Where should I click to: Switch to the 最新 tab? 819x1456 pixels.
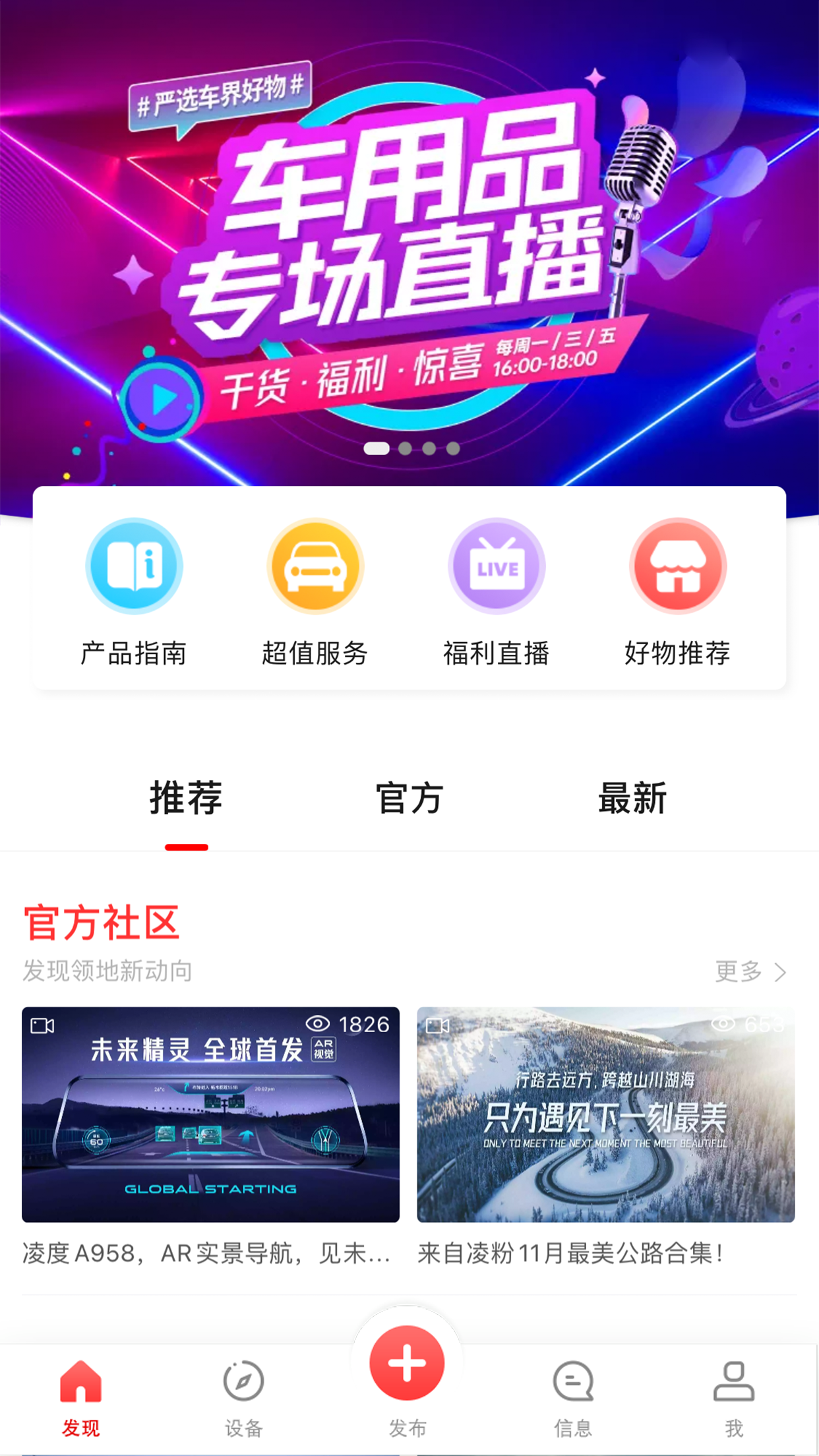click(632, 798)
